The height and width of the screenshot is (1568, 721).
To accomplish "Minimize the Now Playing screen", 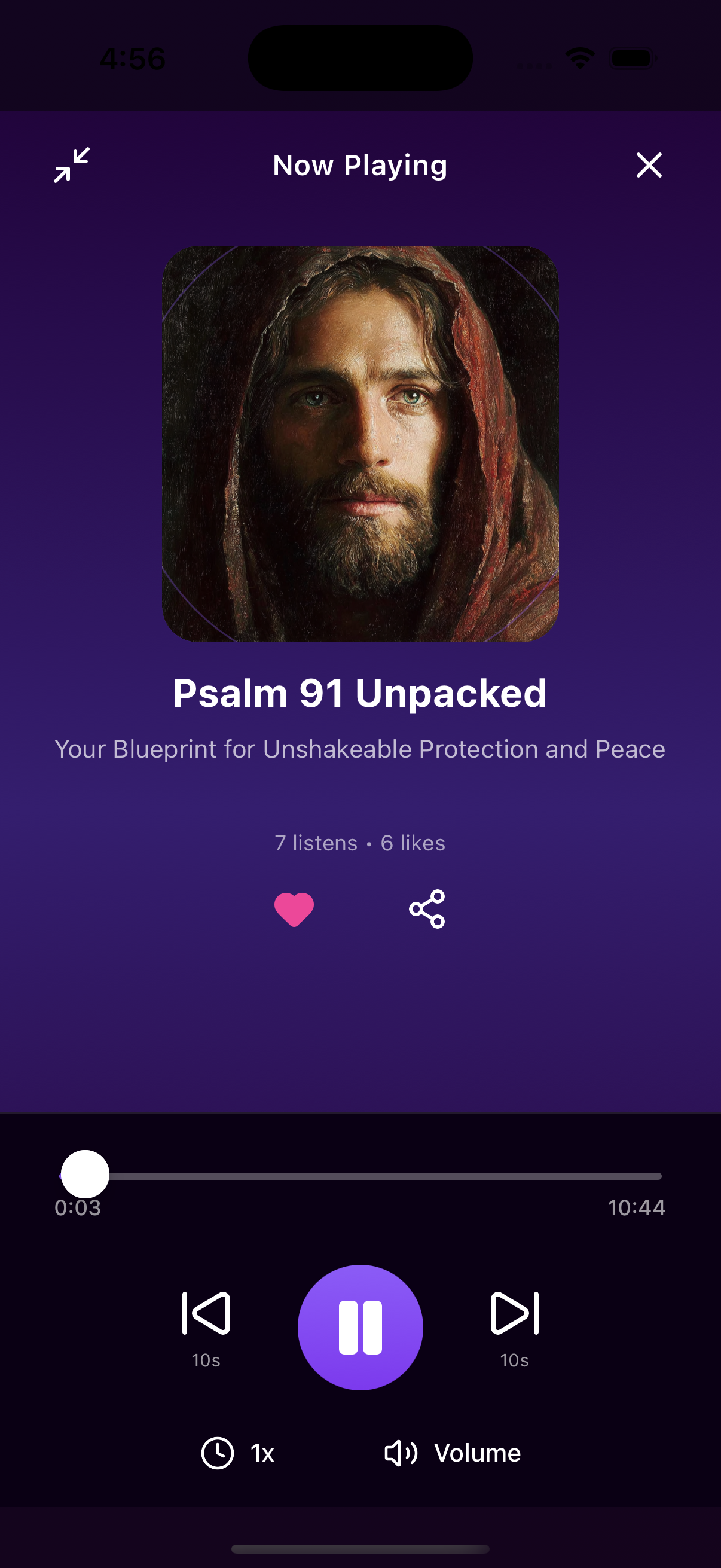I will [72, 165].
